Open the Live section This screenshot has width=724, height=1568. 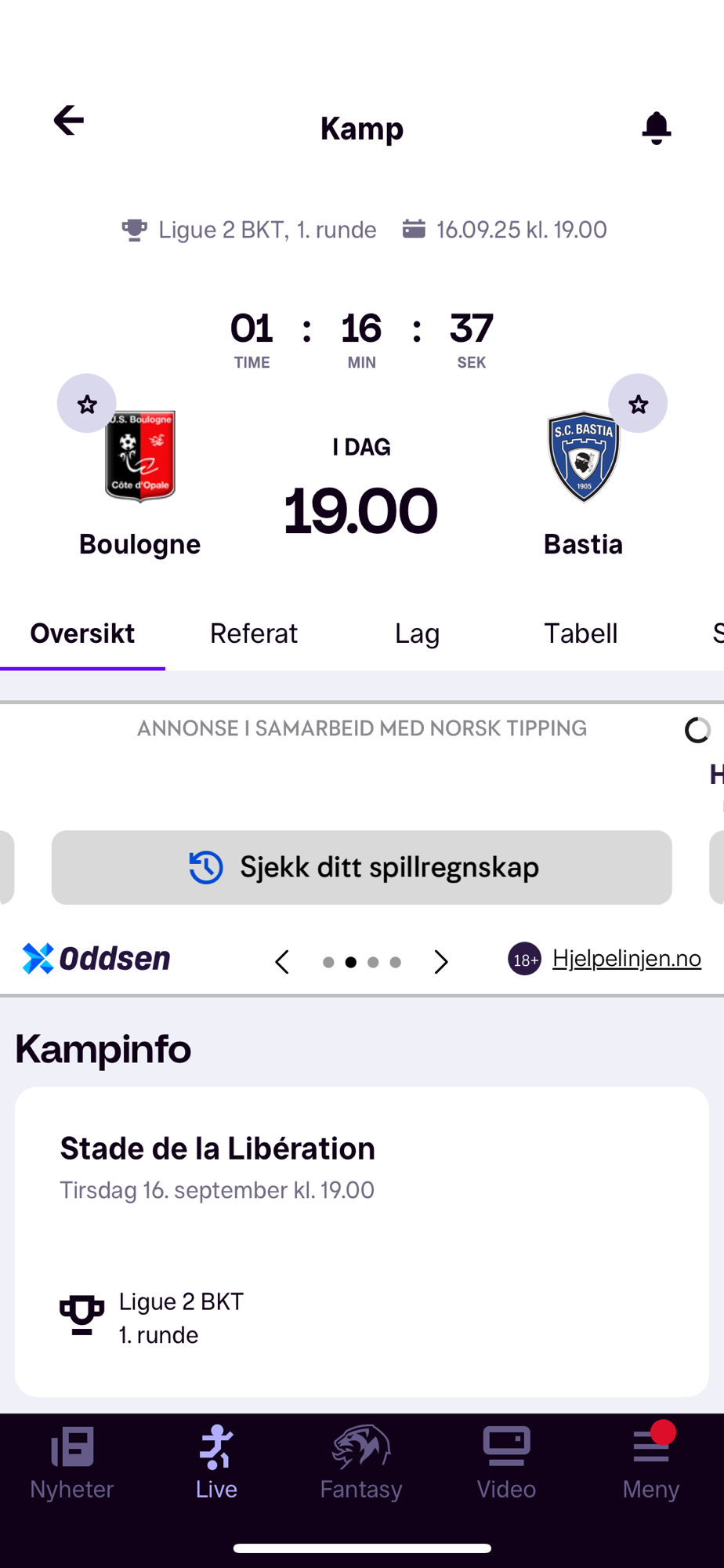coord(216,1463)
